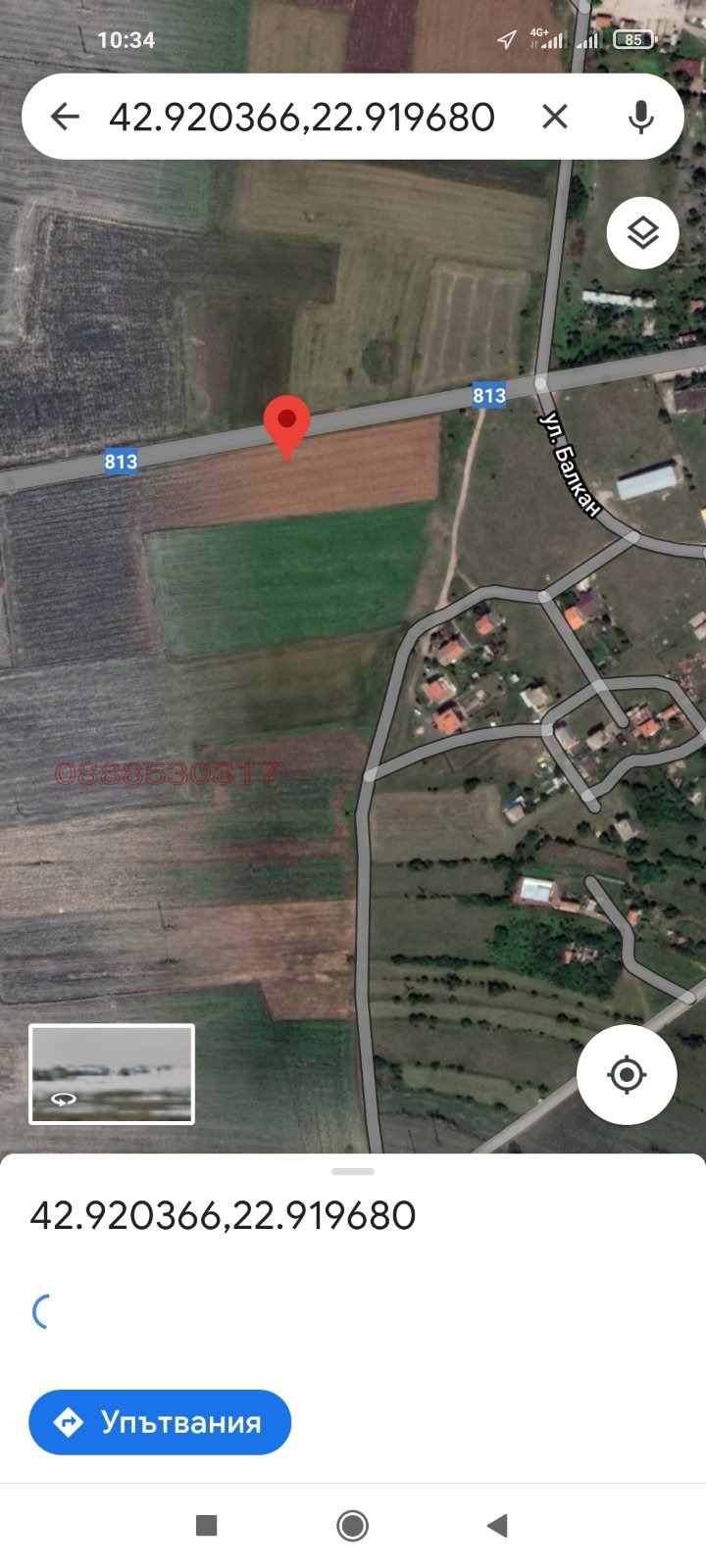Viewport: 706px width, 1568px height.
Task: Start voice search with the microphone
Action: [640, 117]
